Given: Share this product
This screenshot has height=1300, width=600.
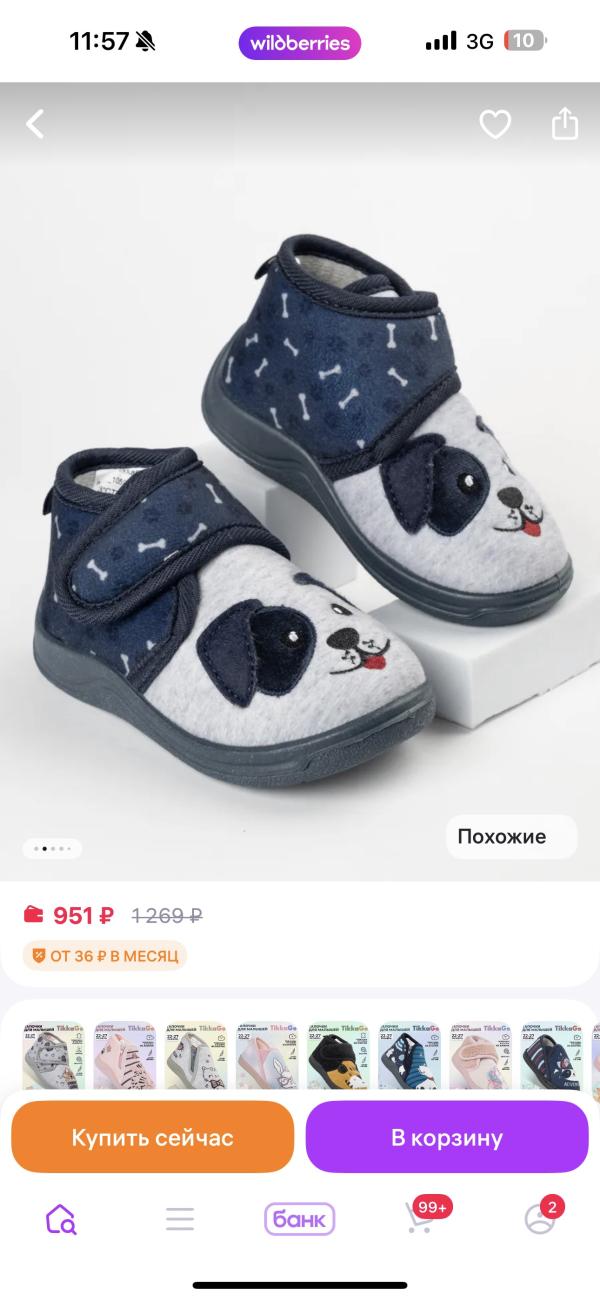Looking at the screenshot, I should click(565, 124).
